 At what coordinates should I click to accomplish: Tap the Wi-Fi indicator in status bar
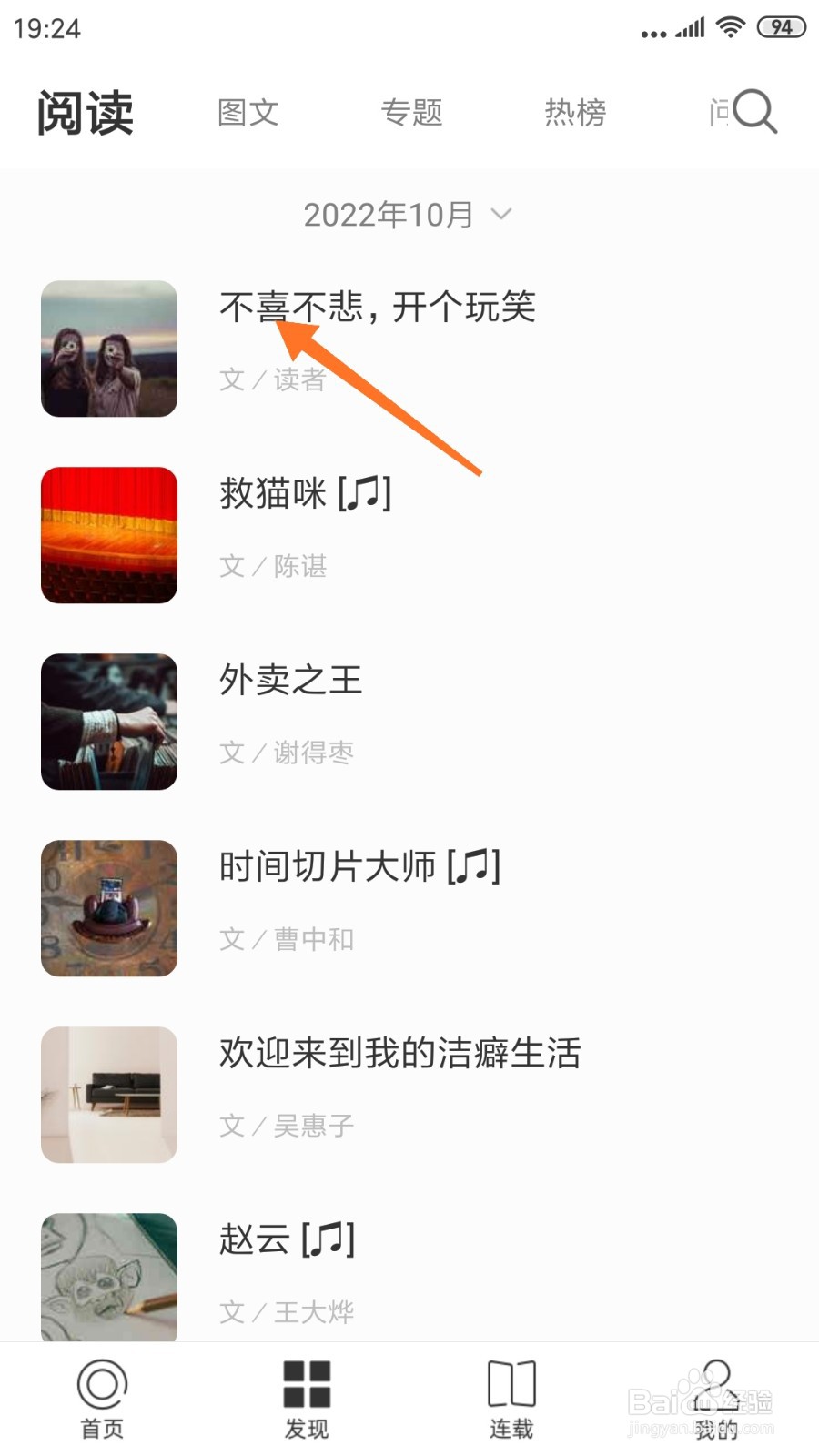[x=731, y=27]
